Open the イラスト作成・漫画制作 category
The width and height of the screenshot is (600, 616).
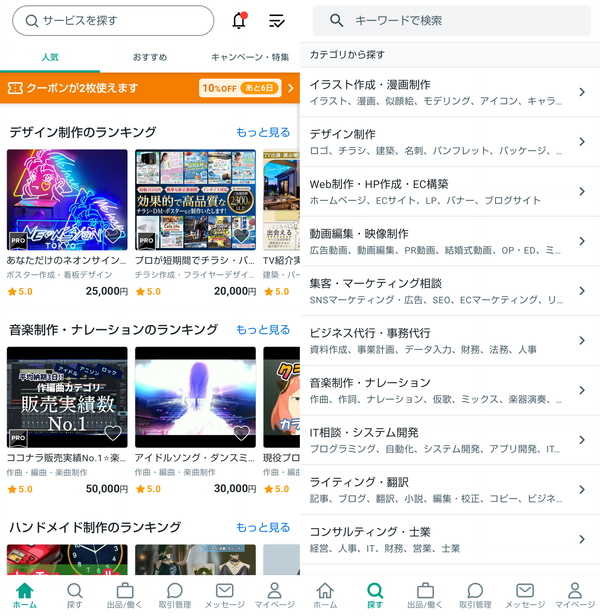click(x=450, y=92)
